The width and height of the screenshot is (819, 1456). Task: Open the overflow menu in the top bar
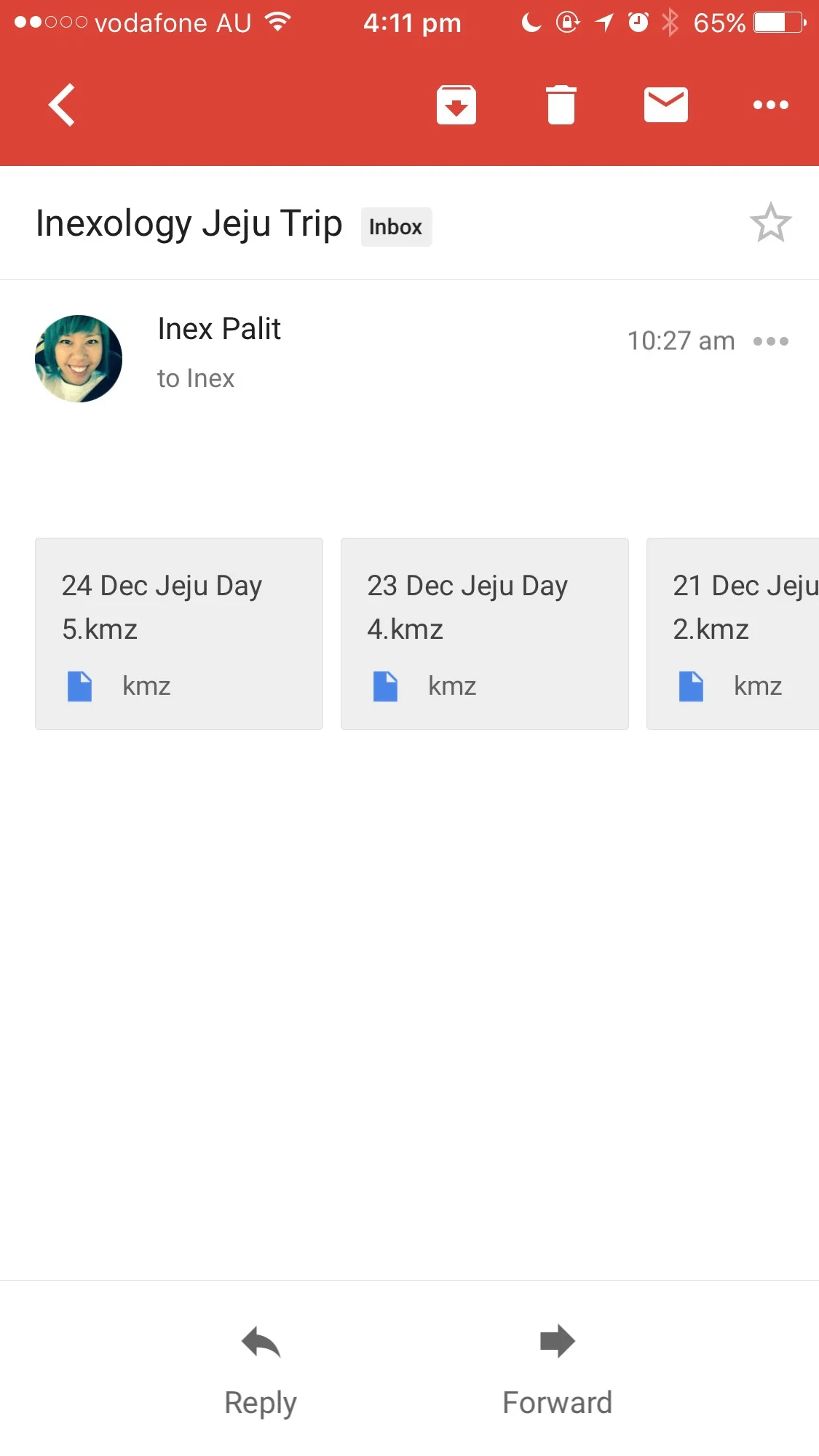pyautogui.click(x=770, y=105)
